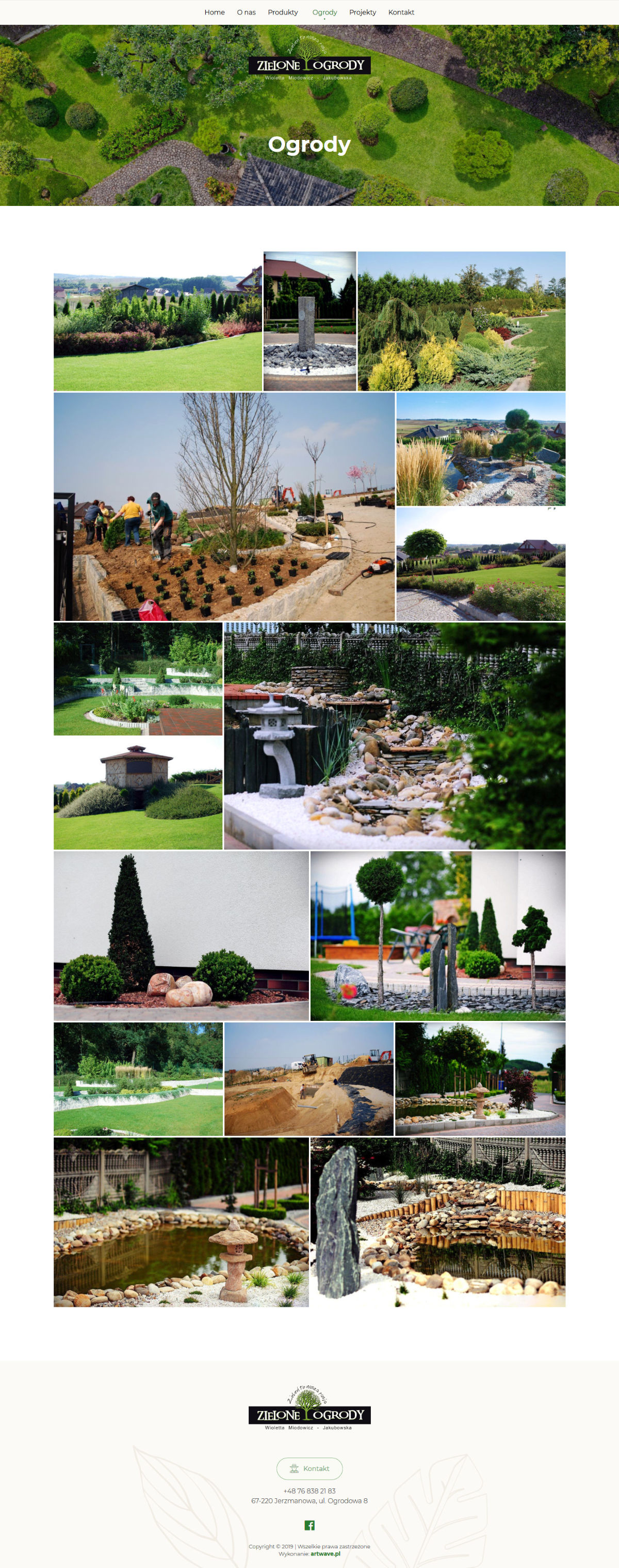Open the pond with sandstone lantern photo
The height and width of the screenshot is (1568, 619).
181,1222
